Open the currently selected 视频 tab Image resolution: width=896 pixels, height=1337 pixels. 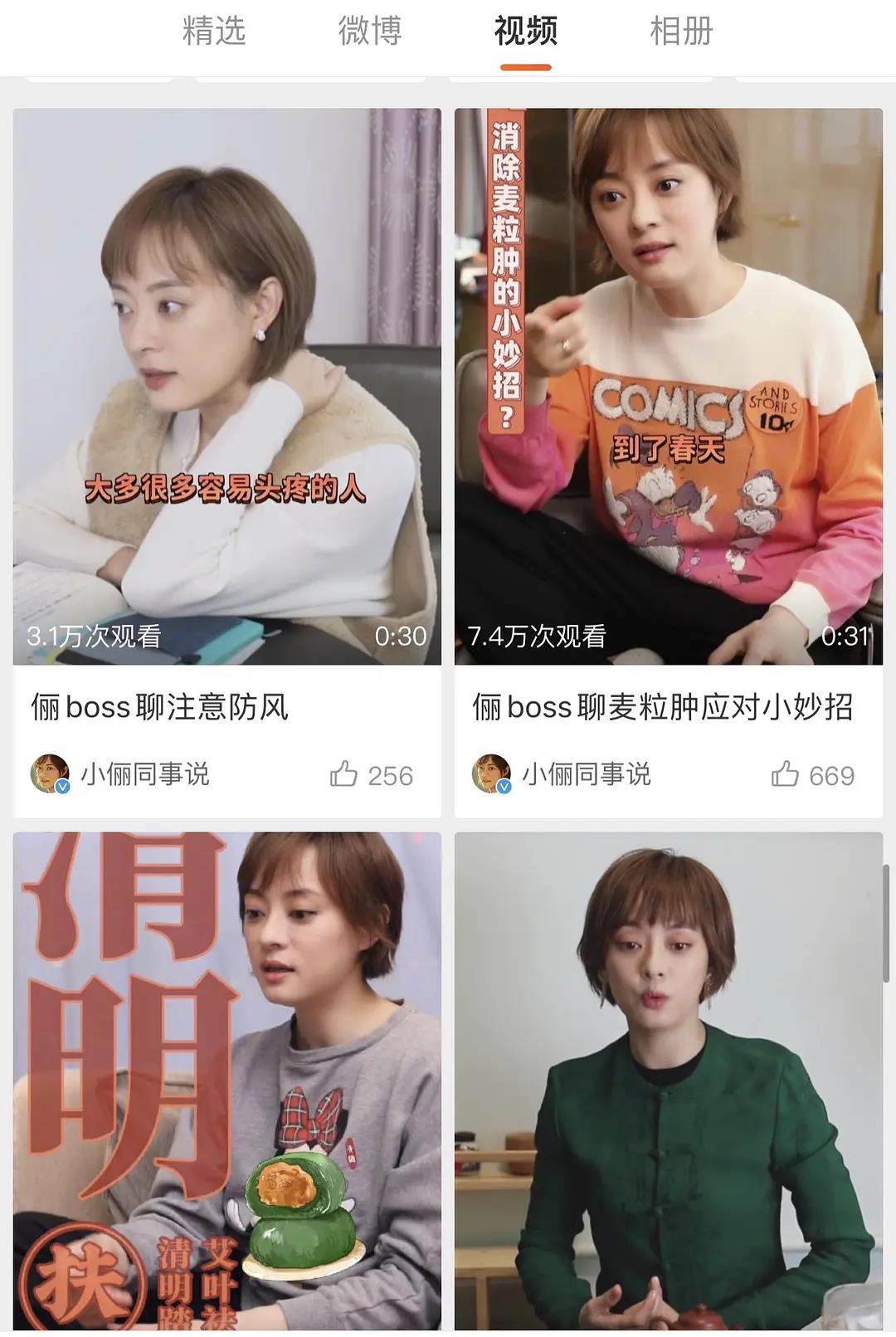click(x=524, y=32)
